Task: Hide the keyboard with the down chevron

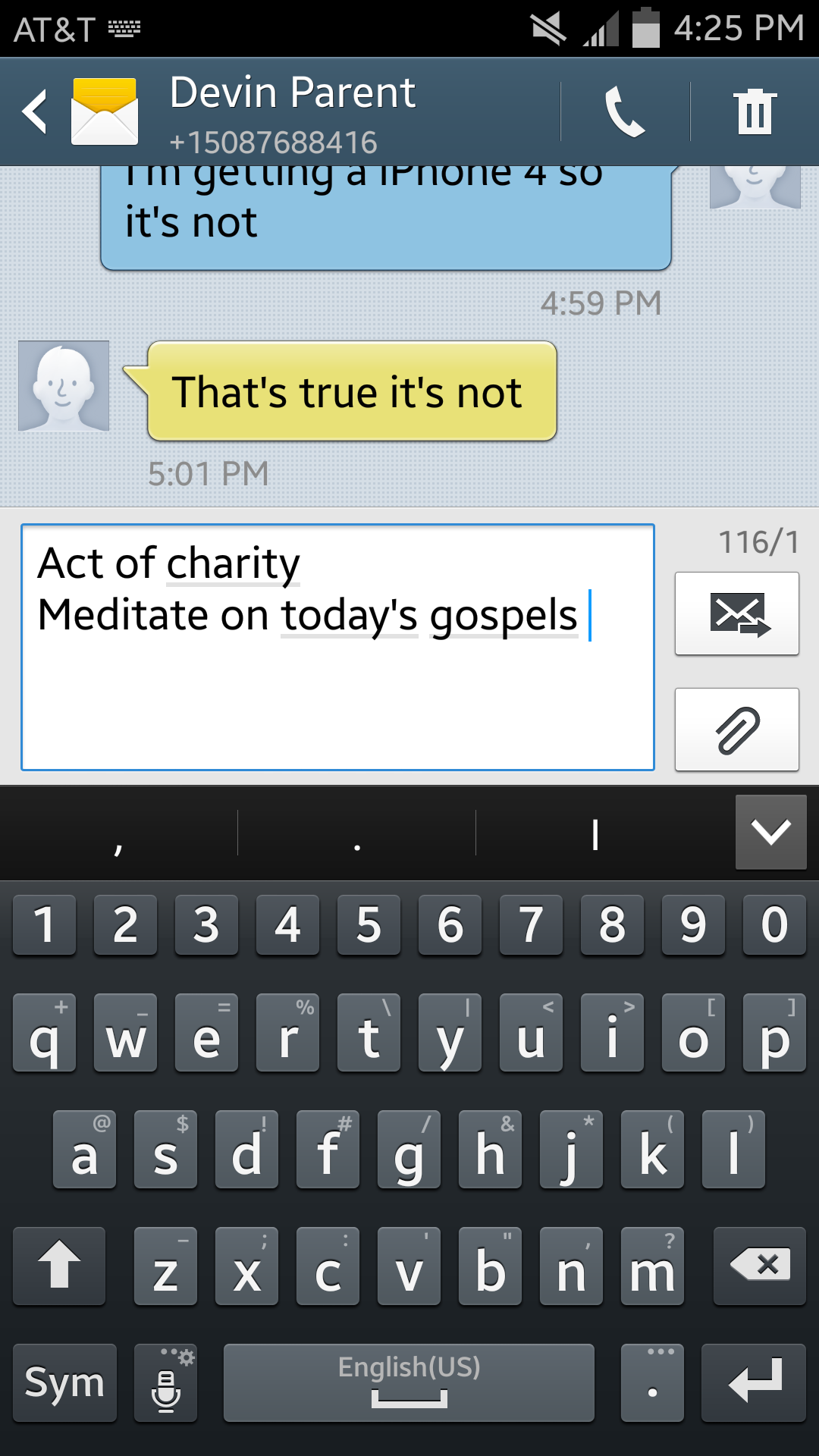Action: (770, 832)
